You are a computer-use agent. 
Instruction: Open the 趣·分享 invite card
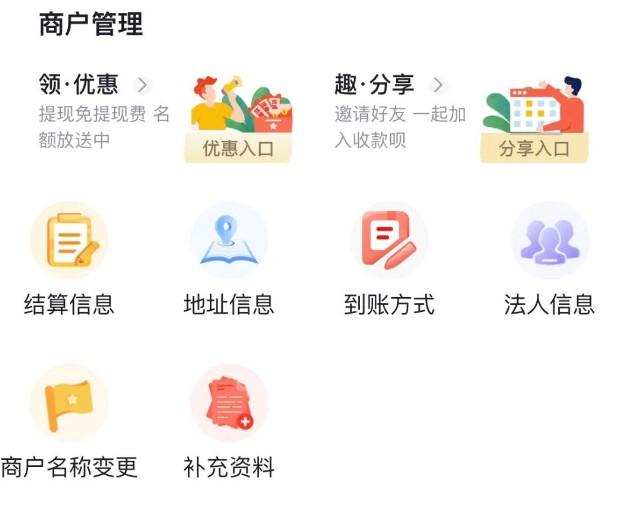(461, 115)
